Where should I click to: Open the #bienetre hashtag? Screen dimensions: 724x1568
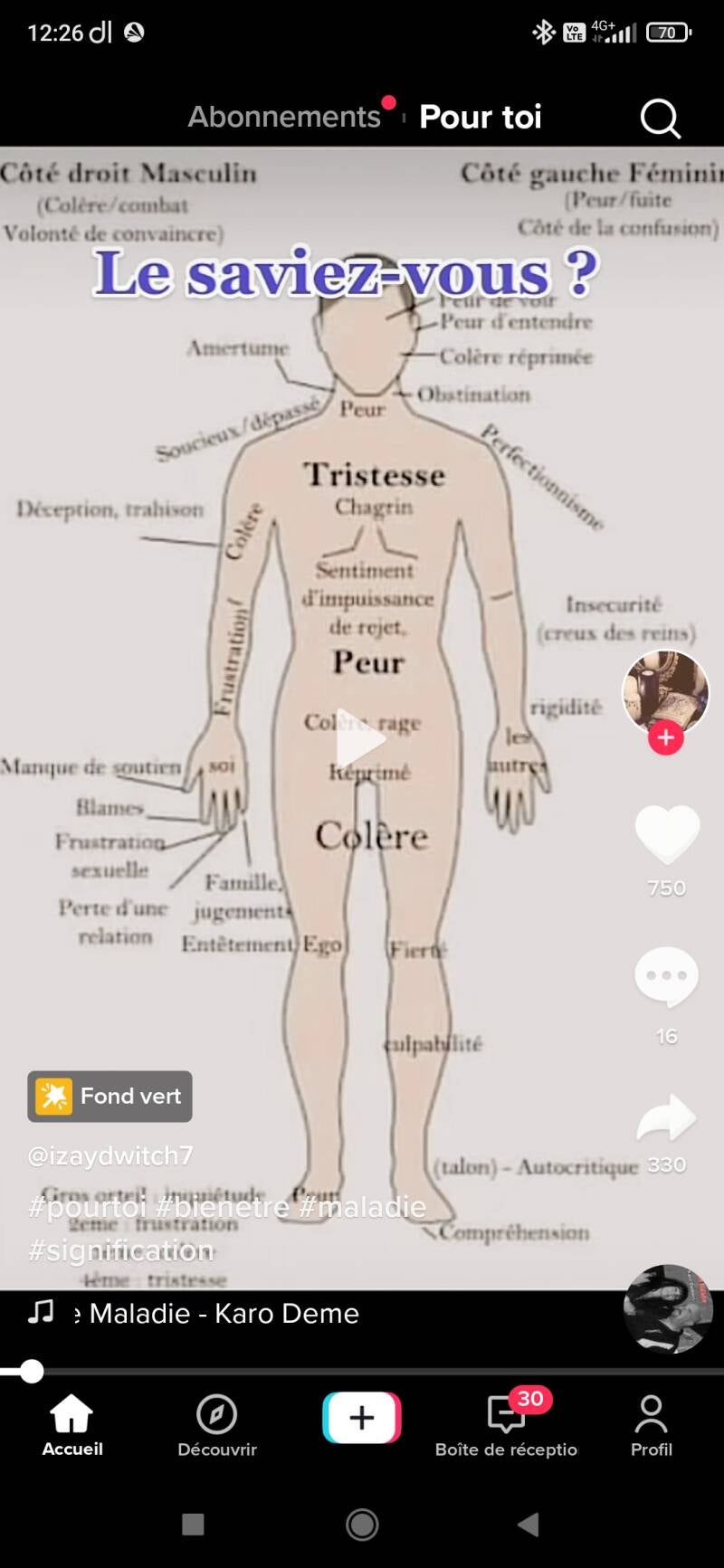tap(223, 1207)
